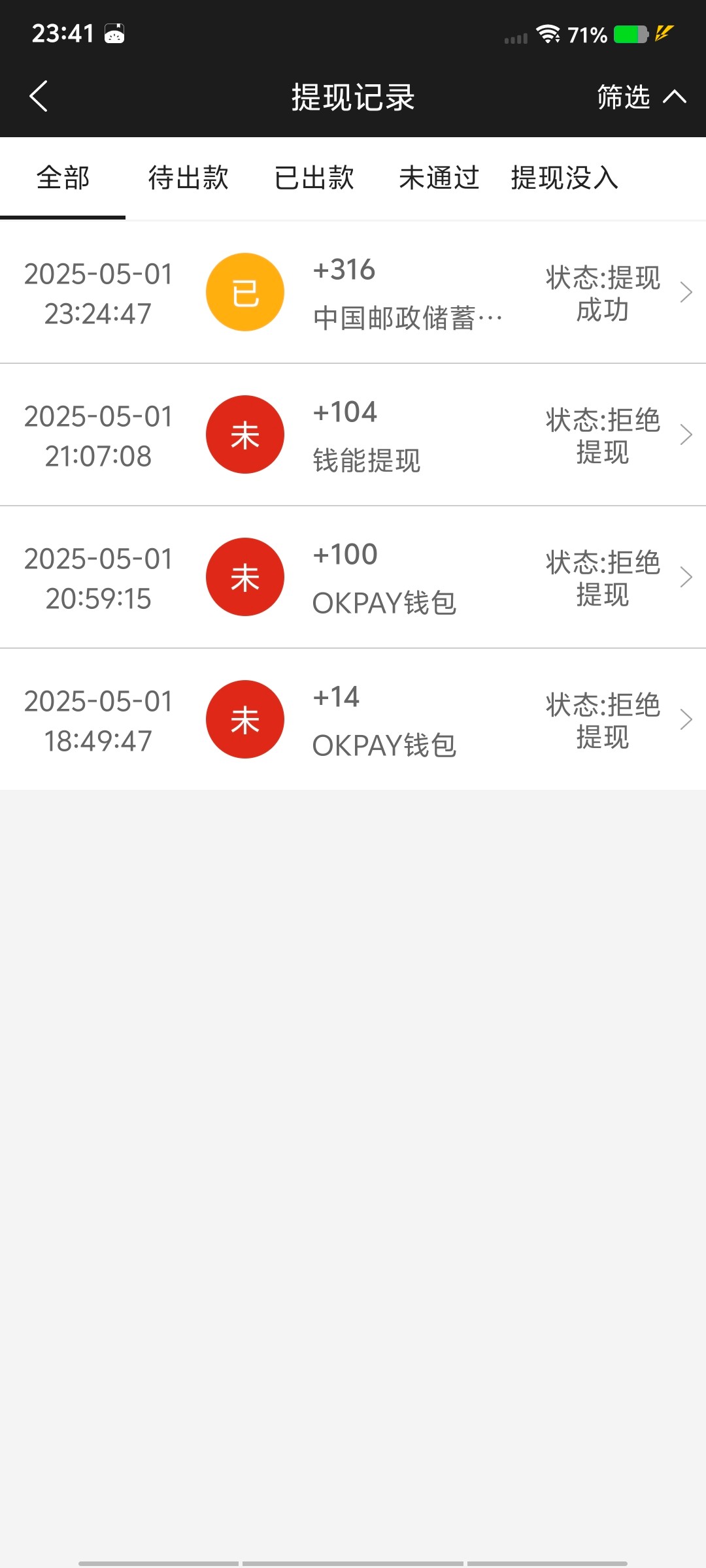
Task: Click the red 未 badge on the +100 OKPAY row
Action: tap(245, 576)
